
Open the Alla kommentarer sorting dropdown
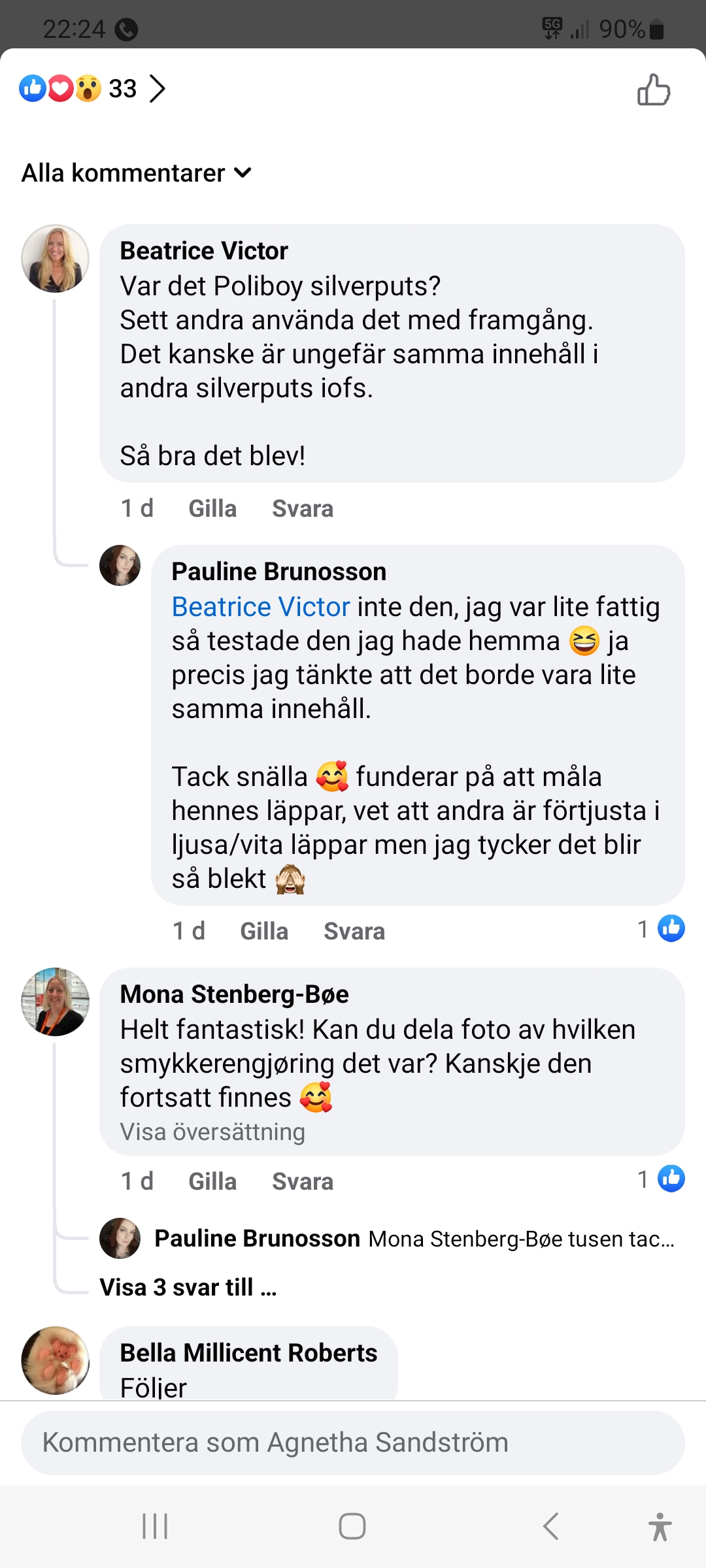pyautogui.click(x=136, y=173)
